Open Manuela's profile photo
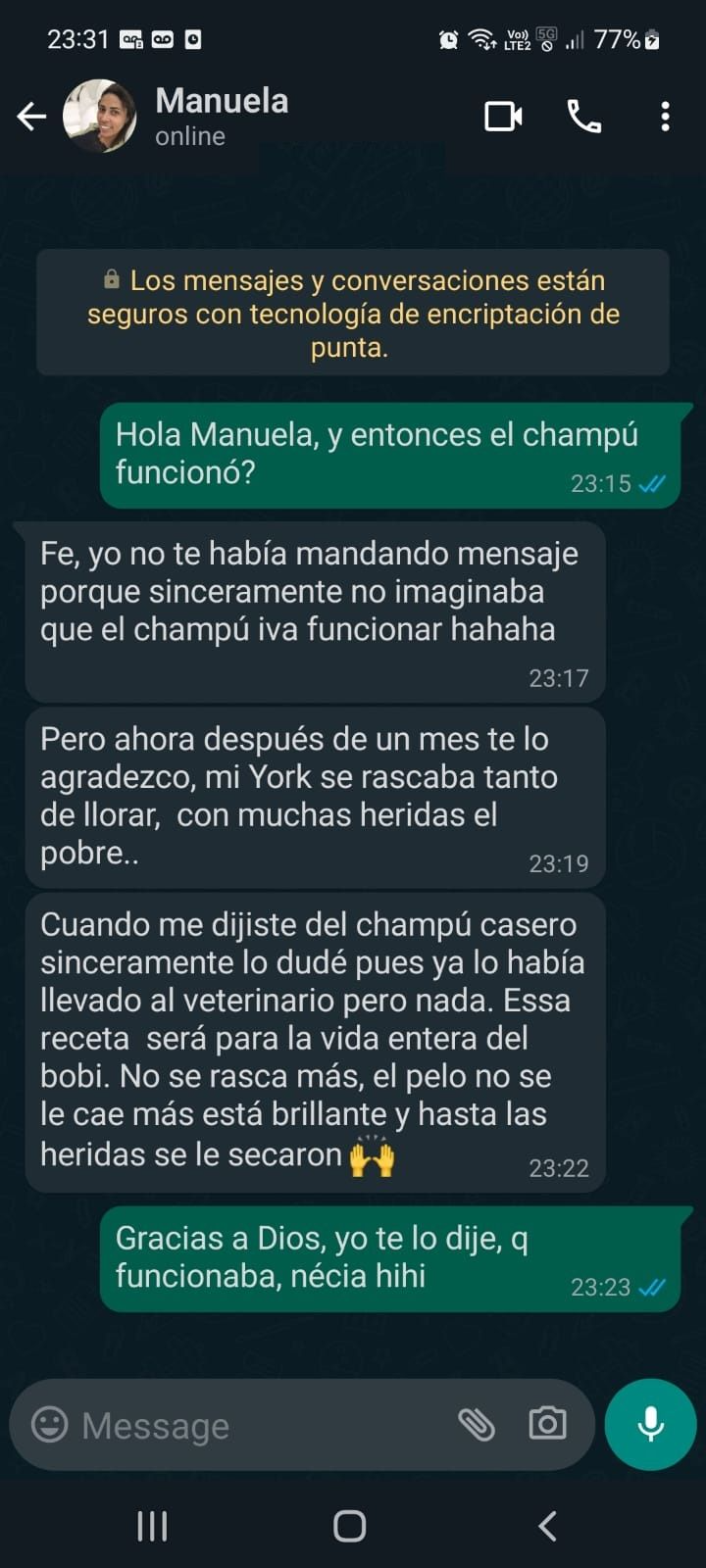This screenshot has height=1568, width=706. [x=99, y=117]
